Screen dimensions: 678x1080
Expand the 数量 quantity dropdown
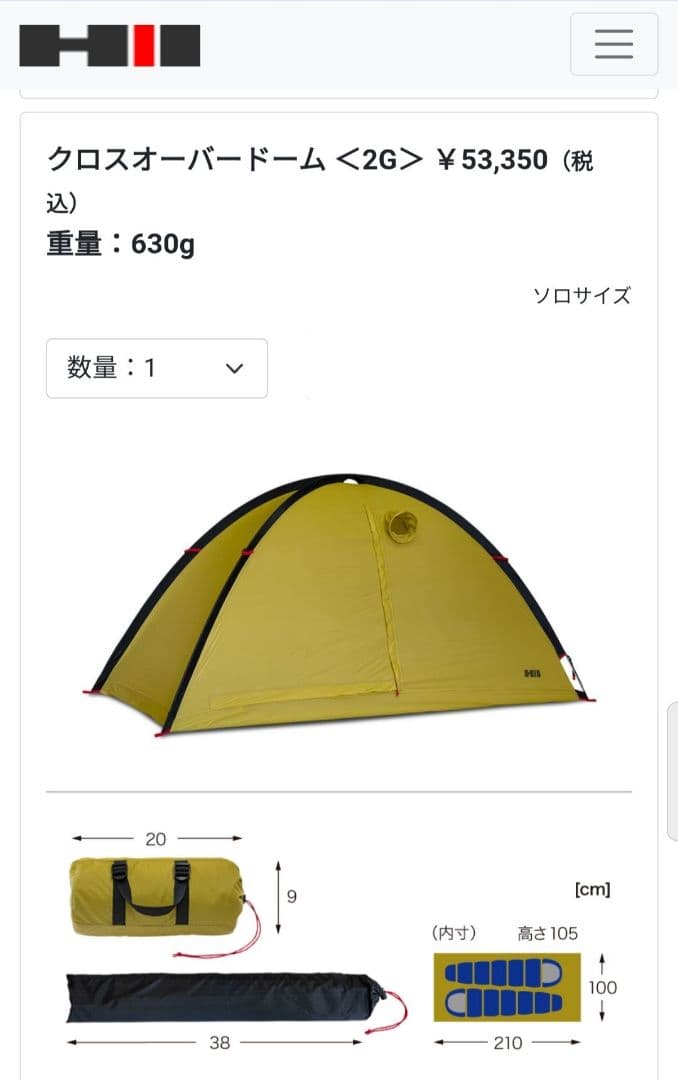click(x=157, y=368)
